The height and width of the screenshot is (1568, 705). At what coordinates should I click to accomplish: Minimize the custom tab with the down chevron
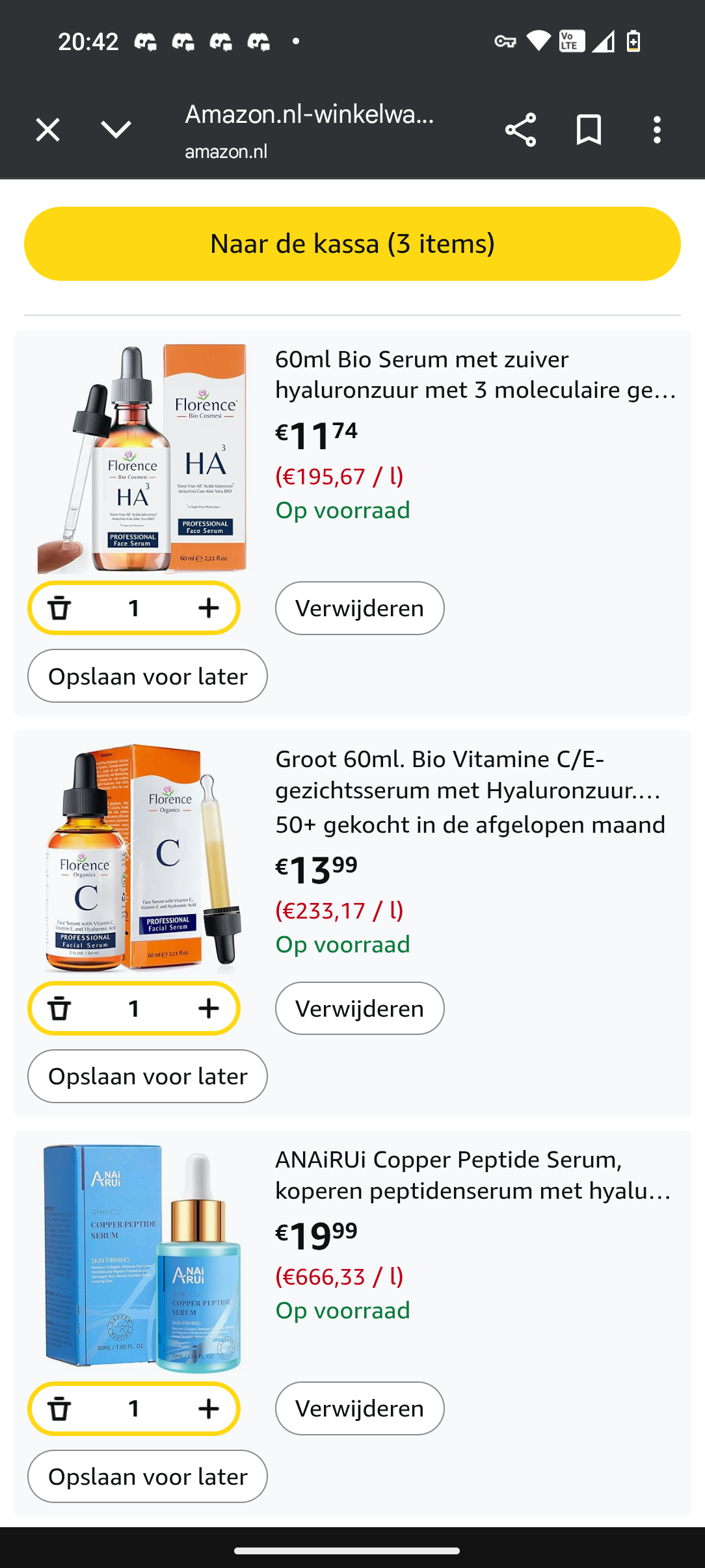pos(116,130)
